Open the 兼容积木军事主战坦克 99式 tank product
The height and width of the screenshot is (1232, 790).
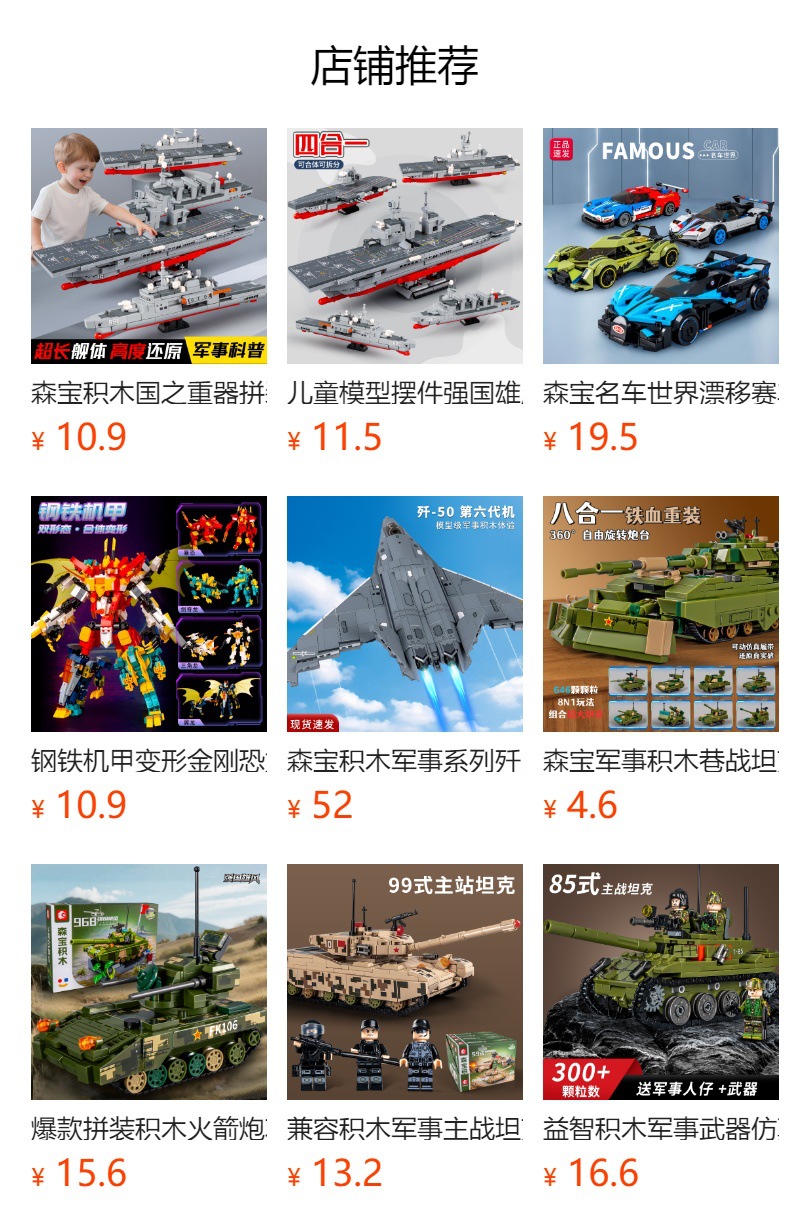405,982
